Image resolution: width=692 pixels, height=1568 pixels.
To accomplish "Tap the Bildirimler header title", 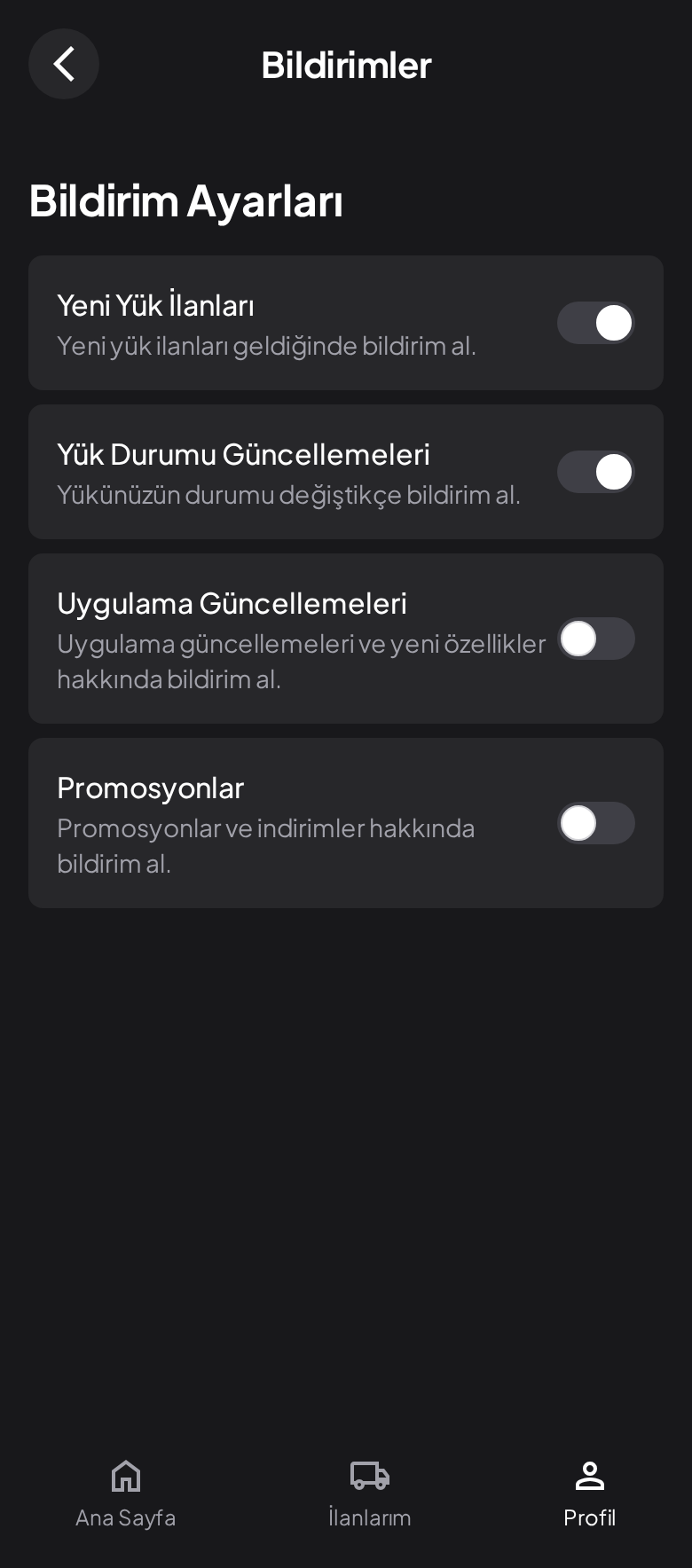I will click(346, 65).
